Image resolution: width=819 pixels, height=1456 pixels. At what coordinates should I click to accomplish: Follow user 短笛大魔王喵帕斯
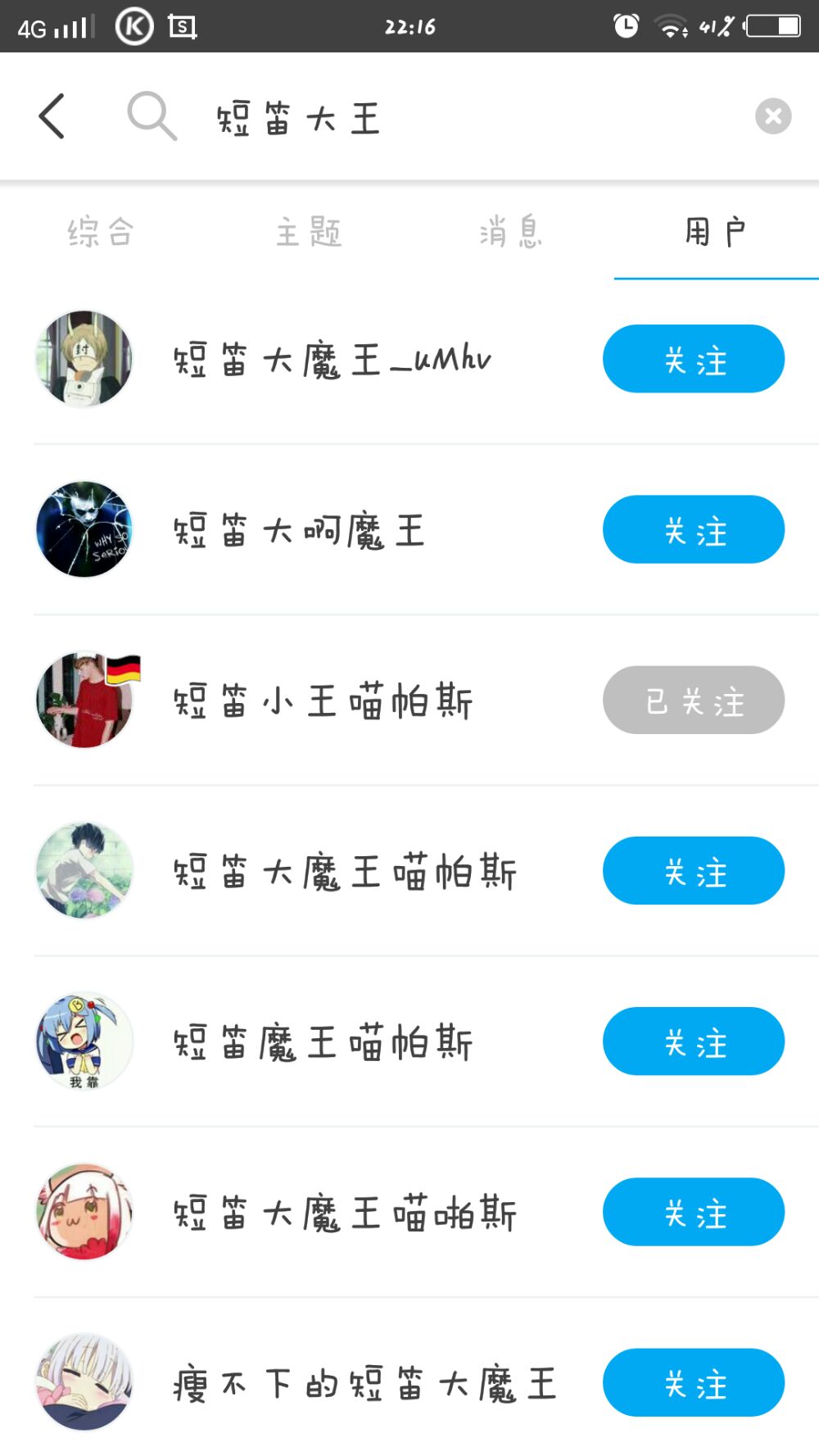tap(693, 870)
